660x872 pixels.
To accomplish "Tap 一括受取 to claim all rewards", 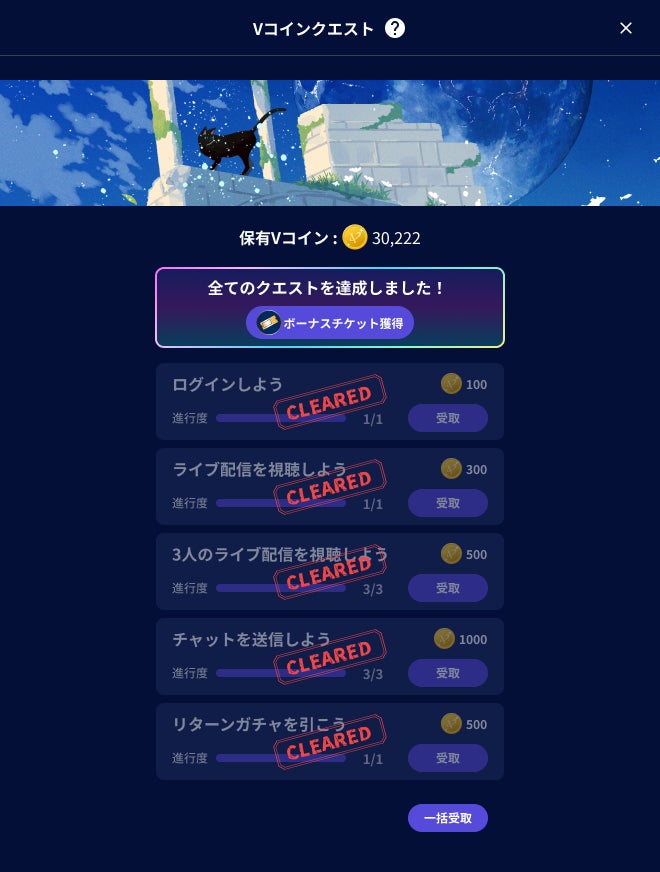I will [x=447, y=818].
